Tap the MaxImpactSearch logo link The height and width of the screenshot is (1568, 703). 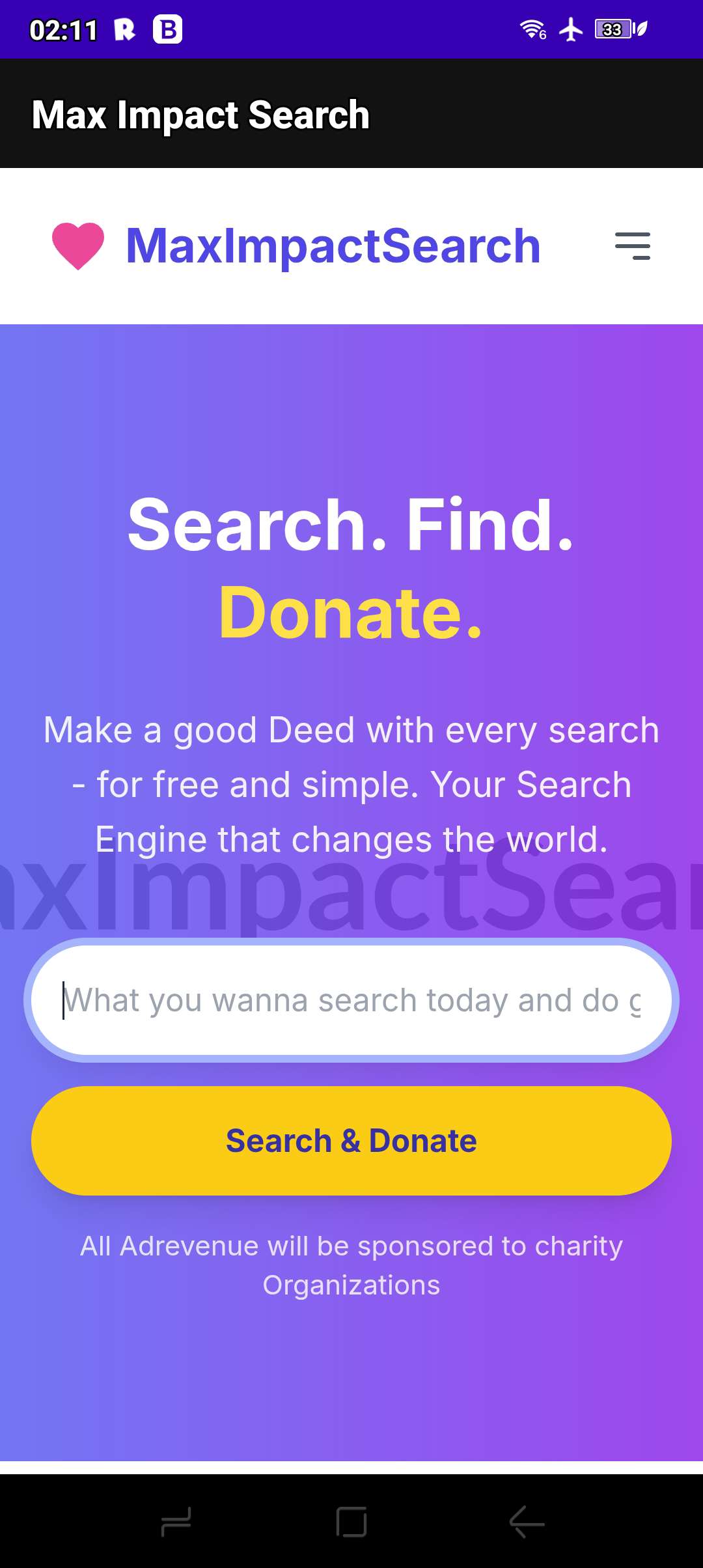(297, 246)
